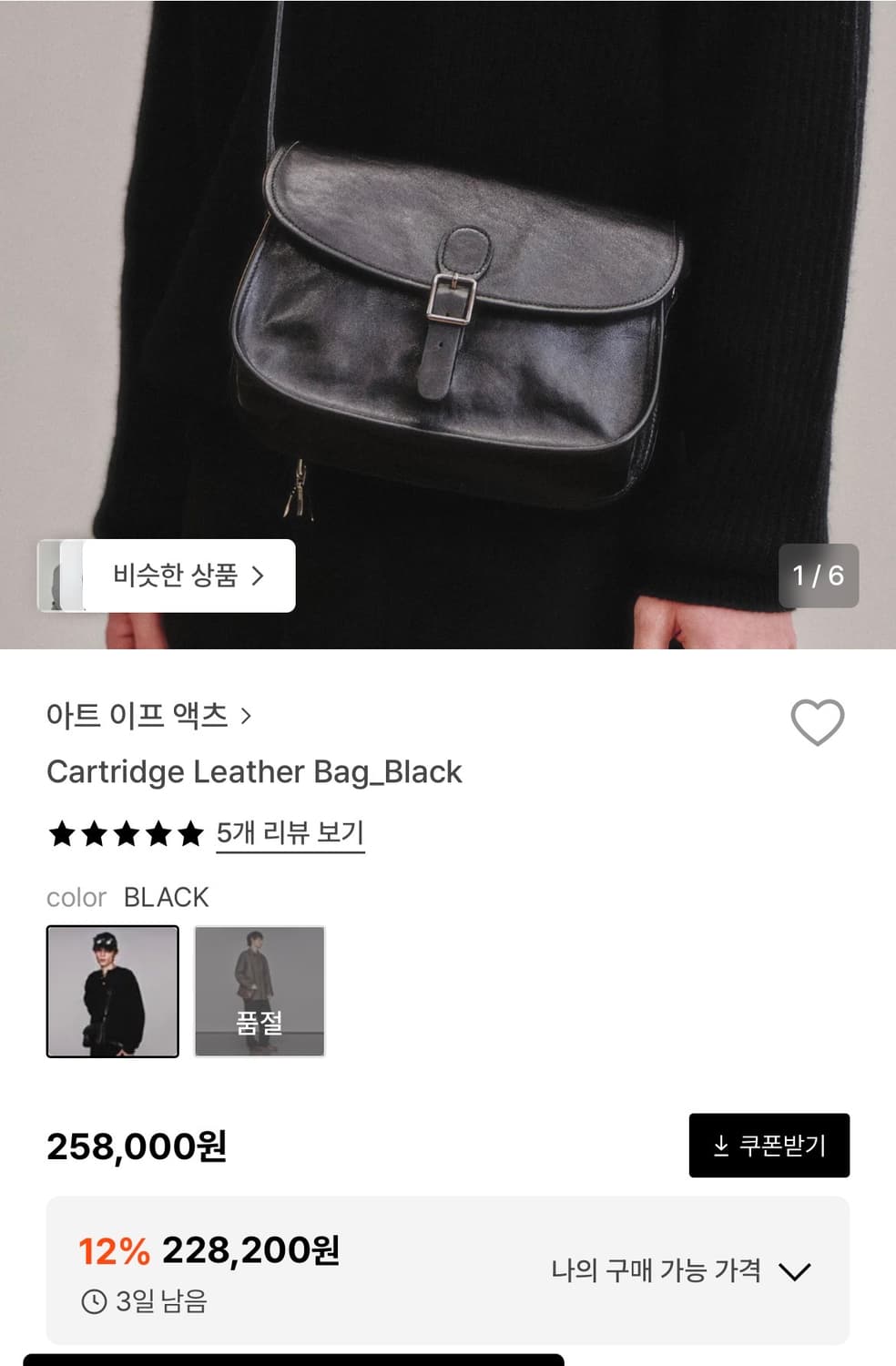Tap the sold-out 품절 color option
The height and width of the screenshot is (1366, 896).
tap(261, 990)
